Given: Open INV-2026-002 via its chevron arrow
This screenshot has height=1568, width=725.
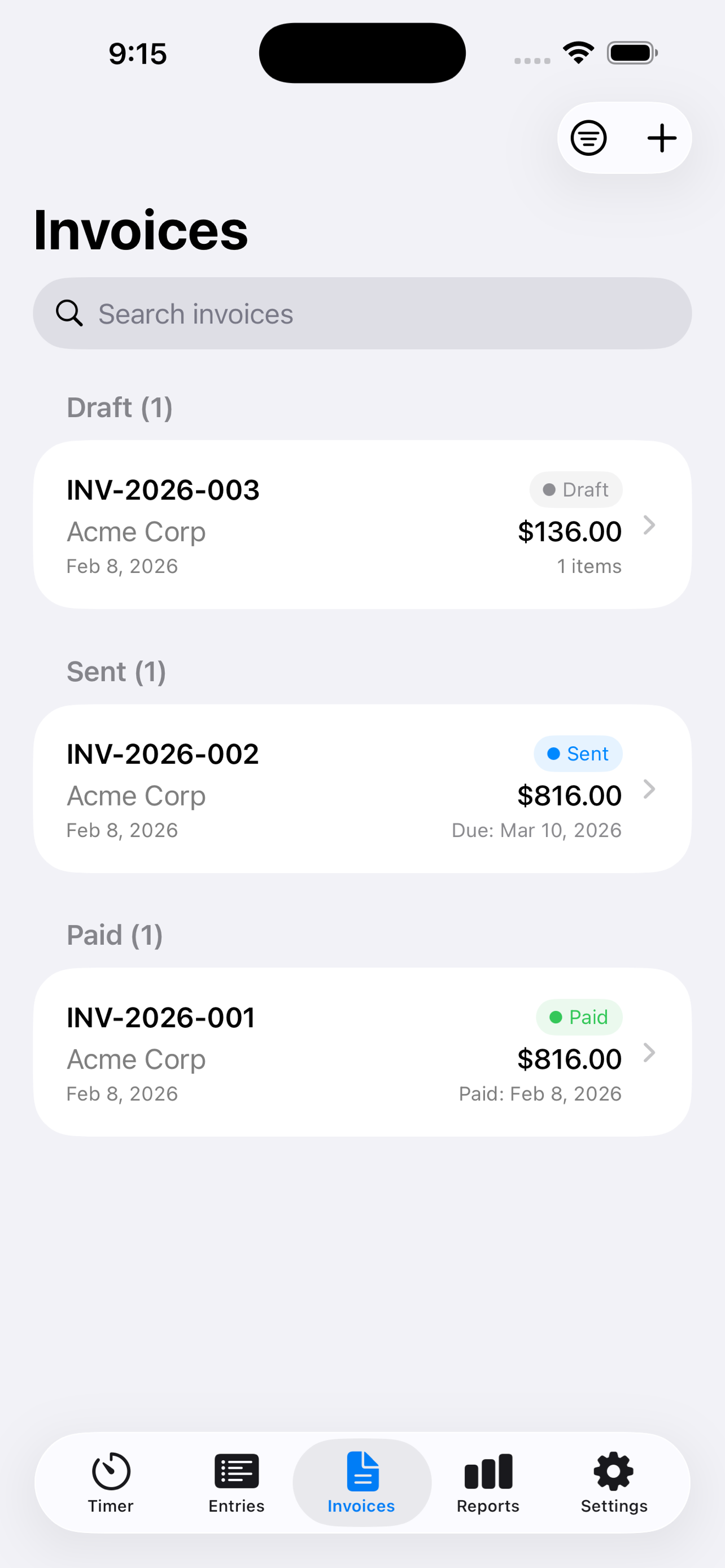Looking at the screenshot, I should click(650, 790).
